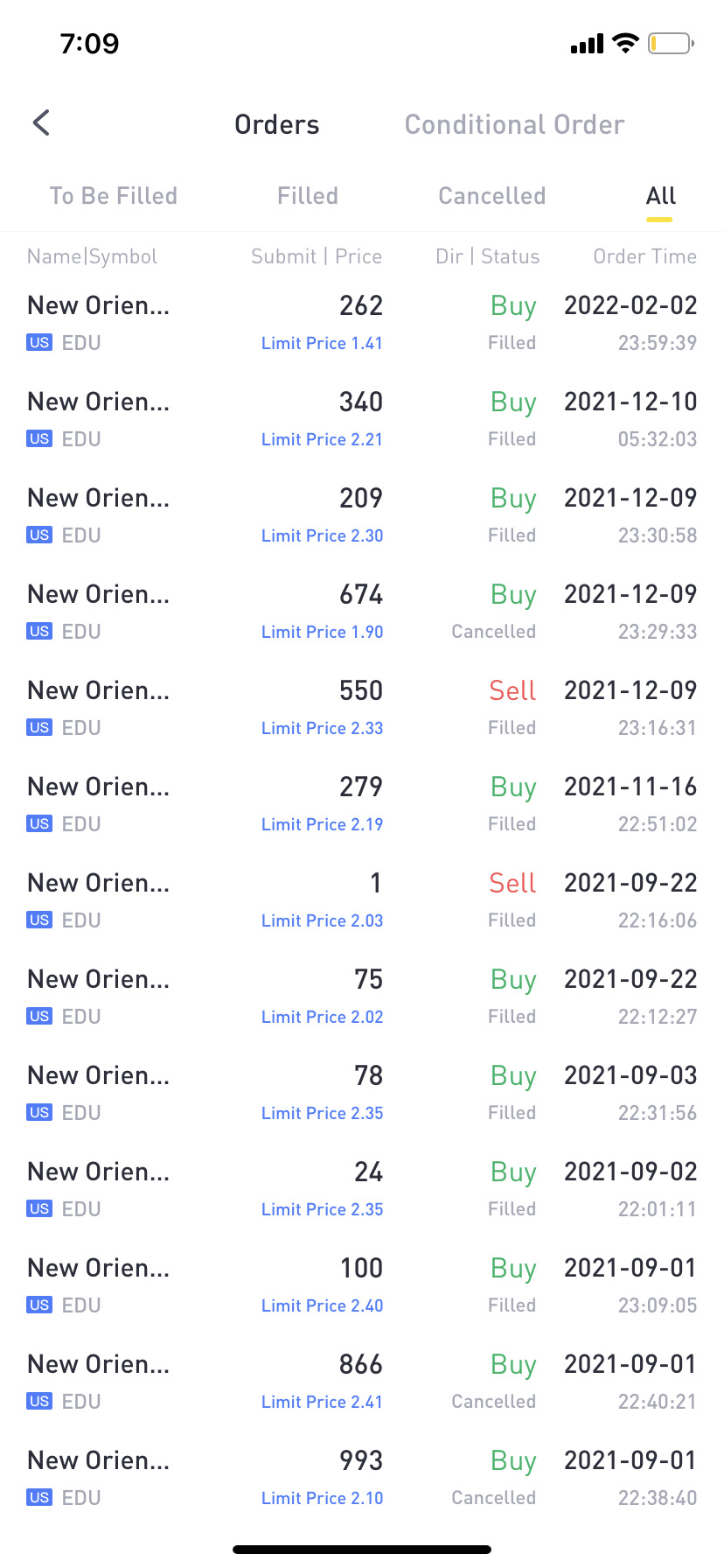Select the Orders tab
Viewport: 724px width, 1568px height.
(276, 124)
